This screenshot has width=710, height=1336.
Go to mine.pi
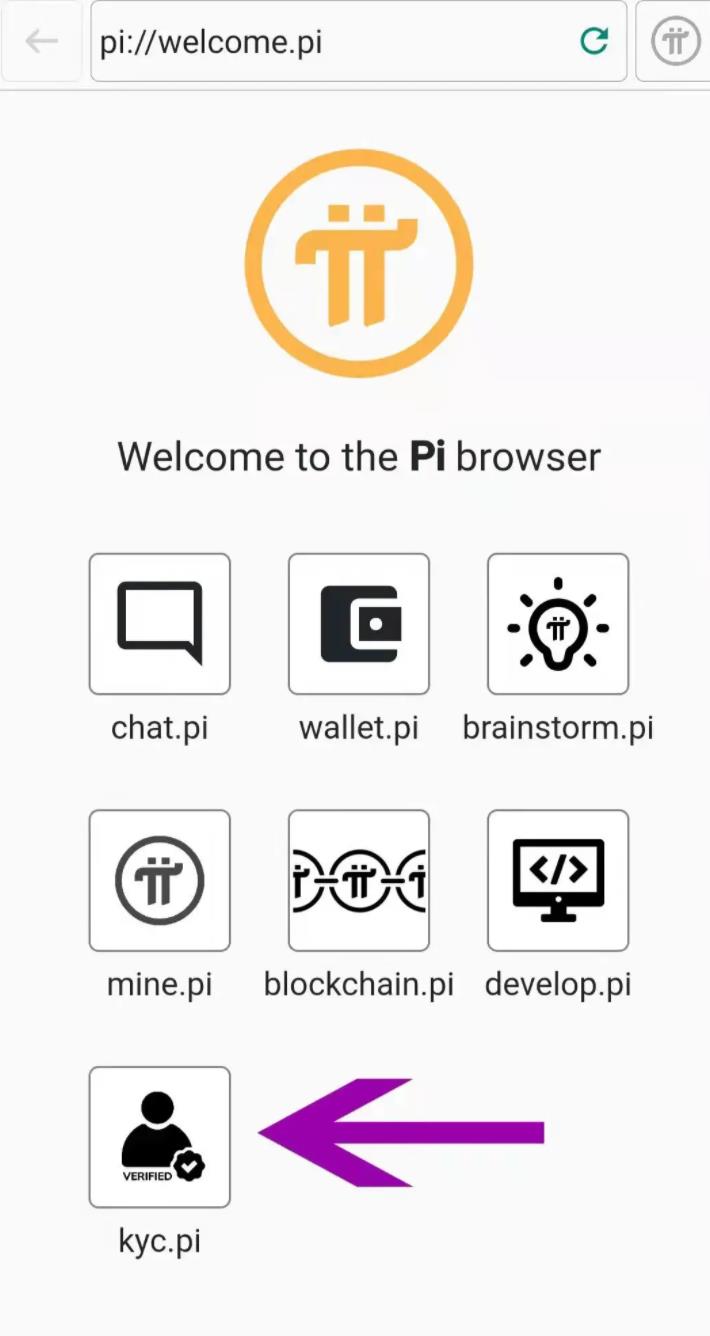point(160,880)
